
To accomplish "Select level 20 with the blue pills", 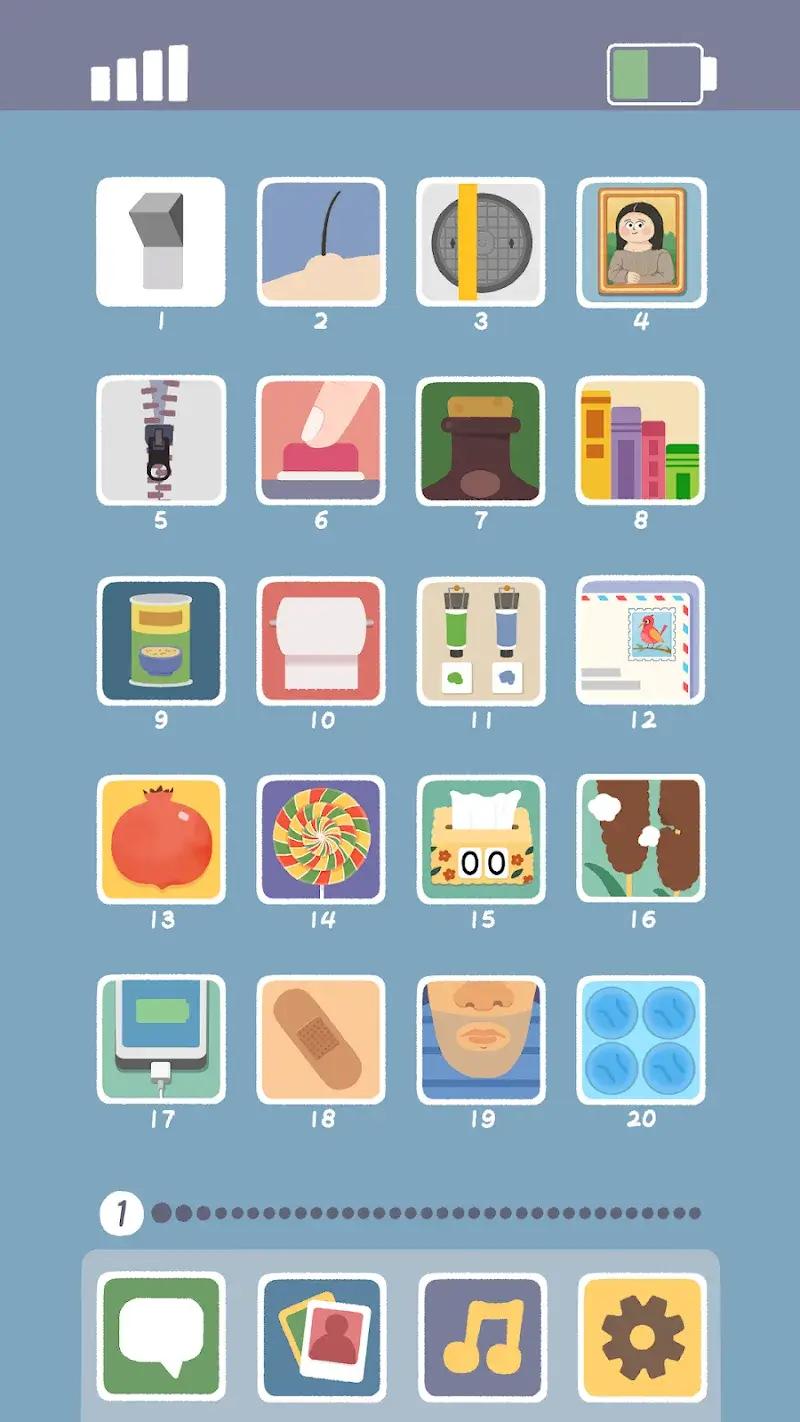I will [641, 1040].
